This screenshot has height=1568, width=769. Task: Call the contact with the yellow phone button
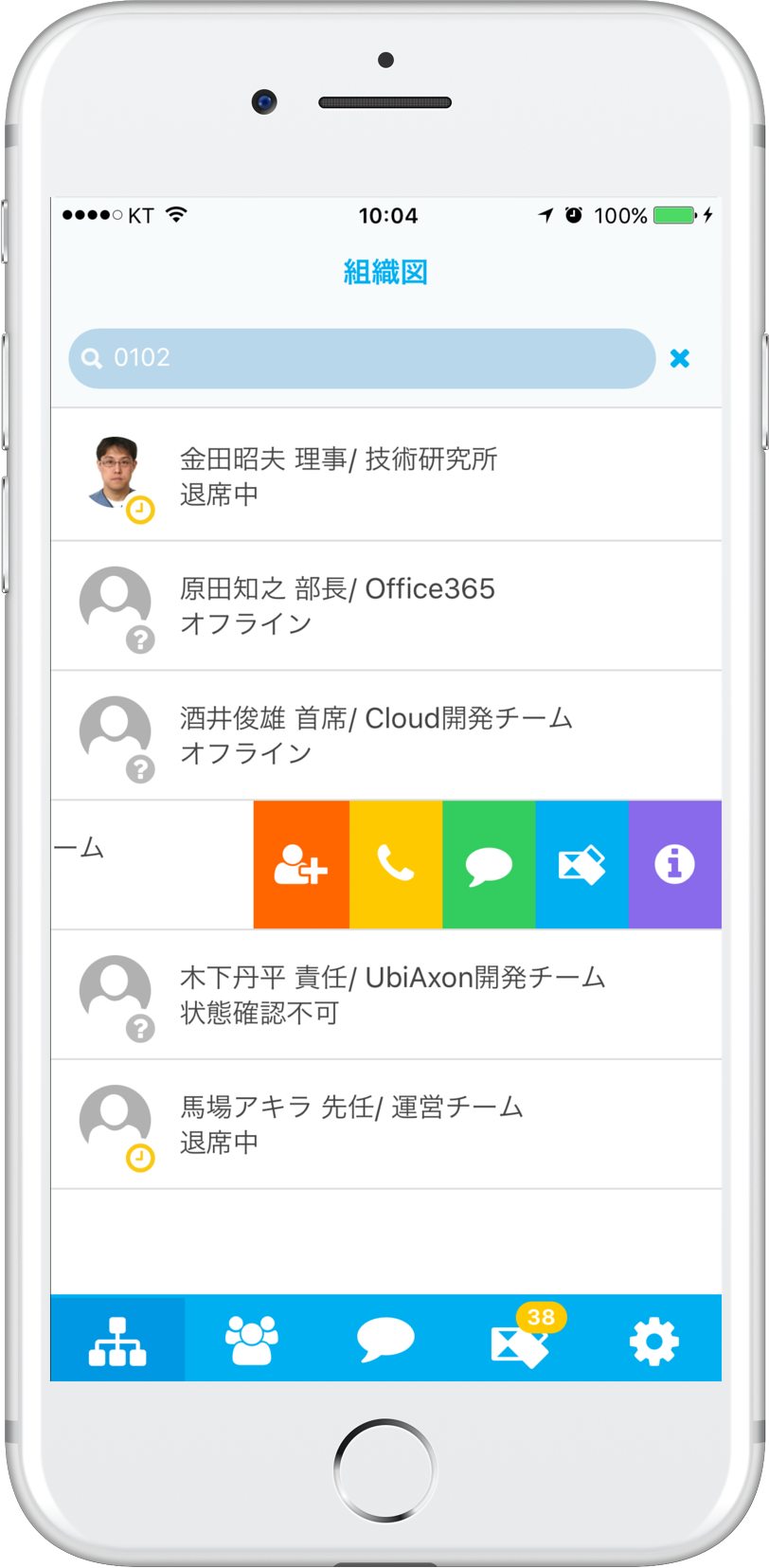pyautogui.click(x=396, y=864)
